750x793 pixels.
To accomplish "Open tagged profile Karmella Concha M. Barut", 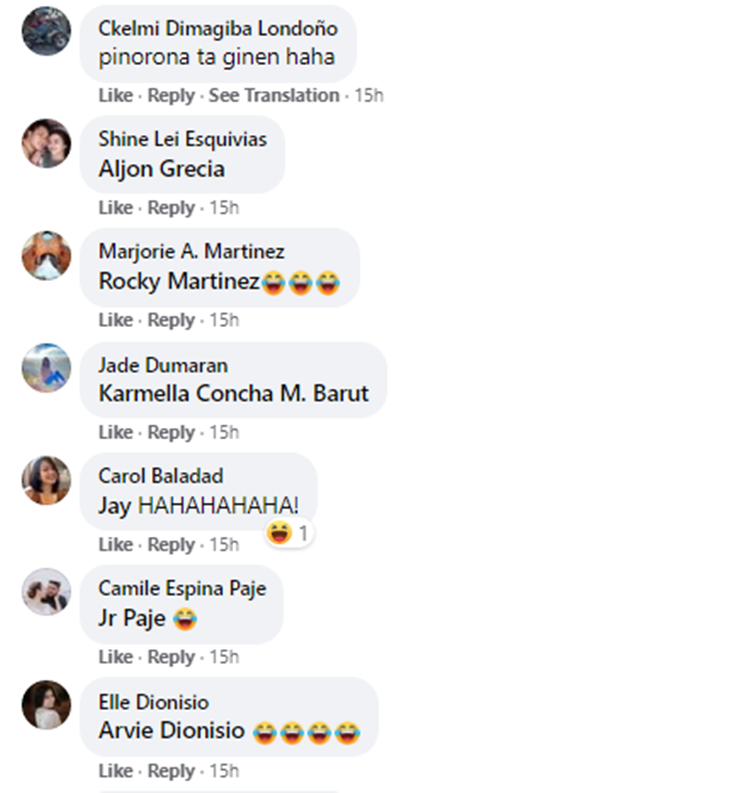I will click(233, 394).
